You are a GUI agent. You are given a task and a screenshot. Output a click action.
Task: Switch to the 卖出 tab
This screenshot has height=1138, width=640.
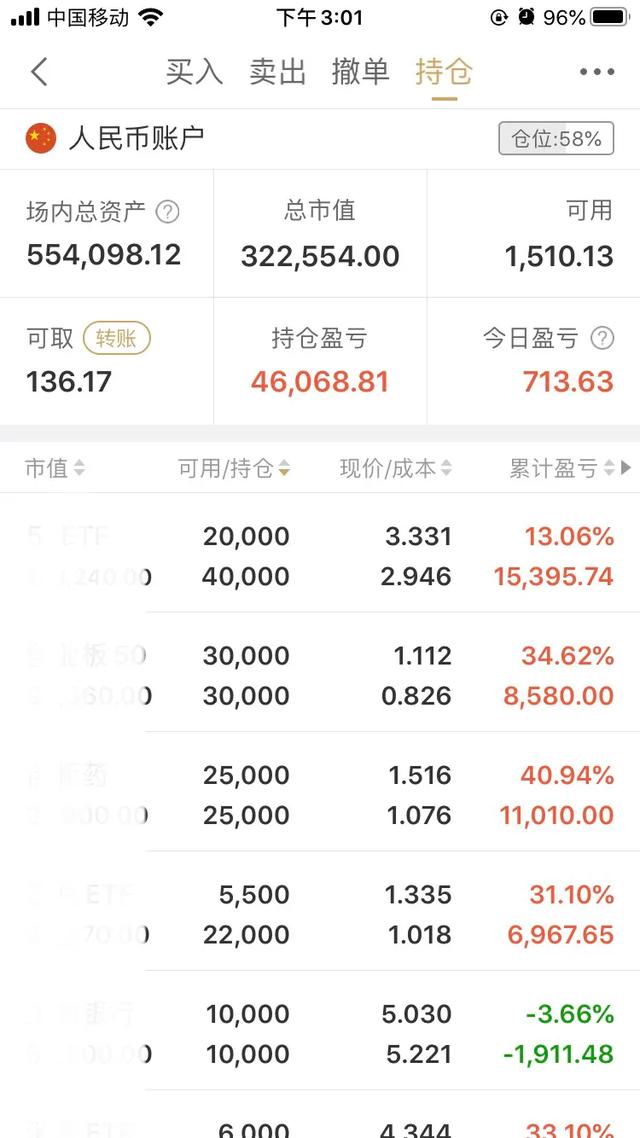277,72
